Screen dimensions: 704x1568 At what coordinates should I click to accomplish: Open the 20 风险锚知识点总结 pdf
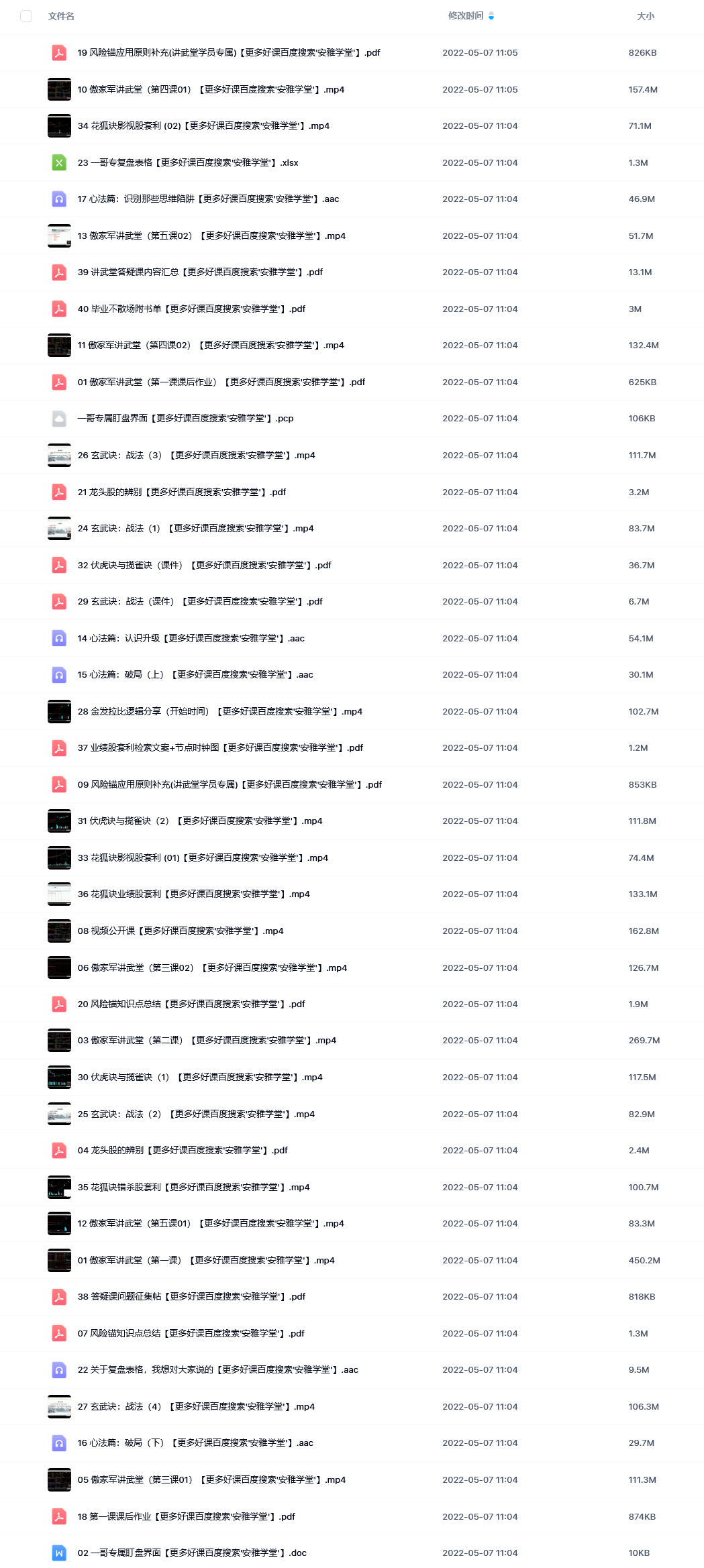click(x=191, y=1004)
